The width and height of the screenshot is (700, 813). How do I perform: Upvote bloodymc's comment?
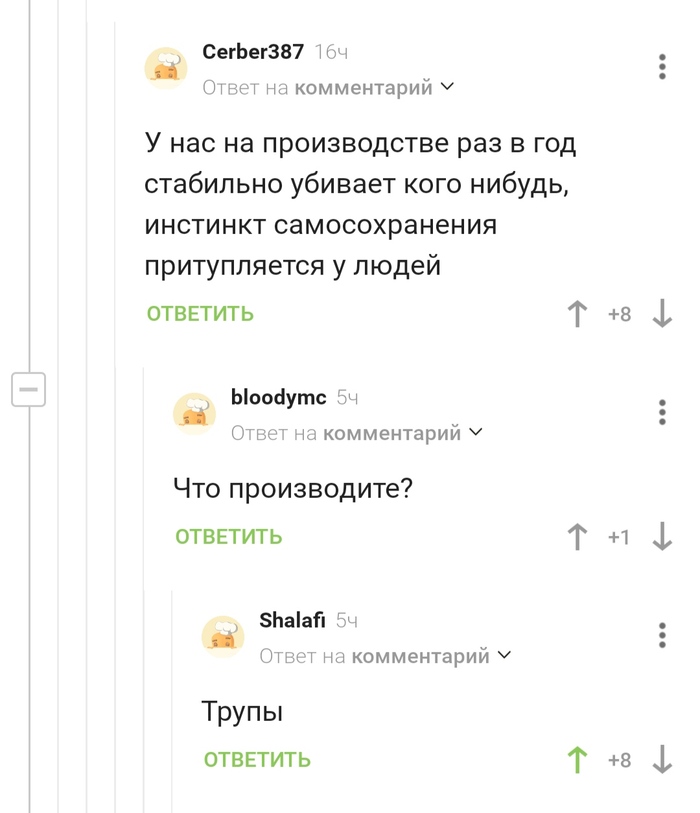click(577, 537)
